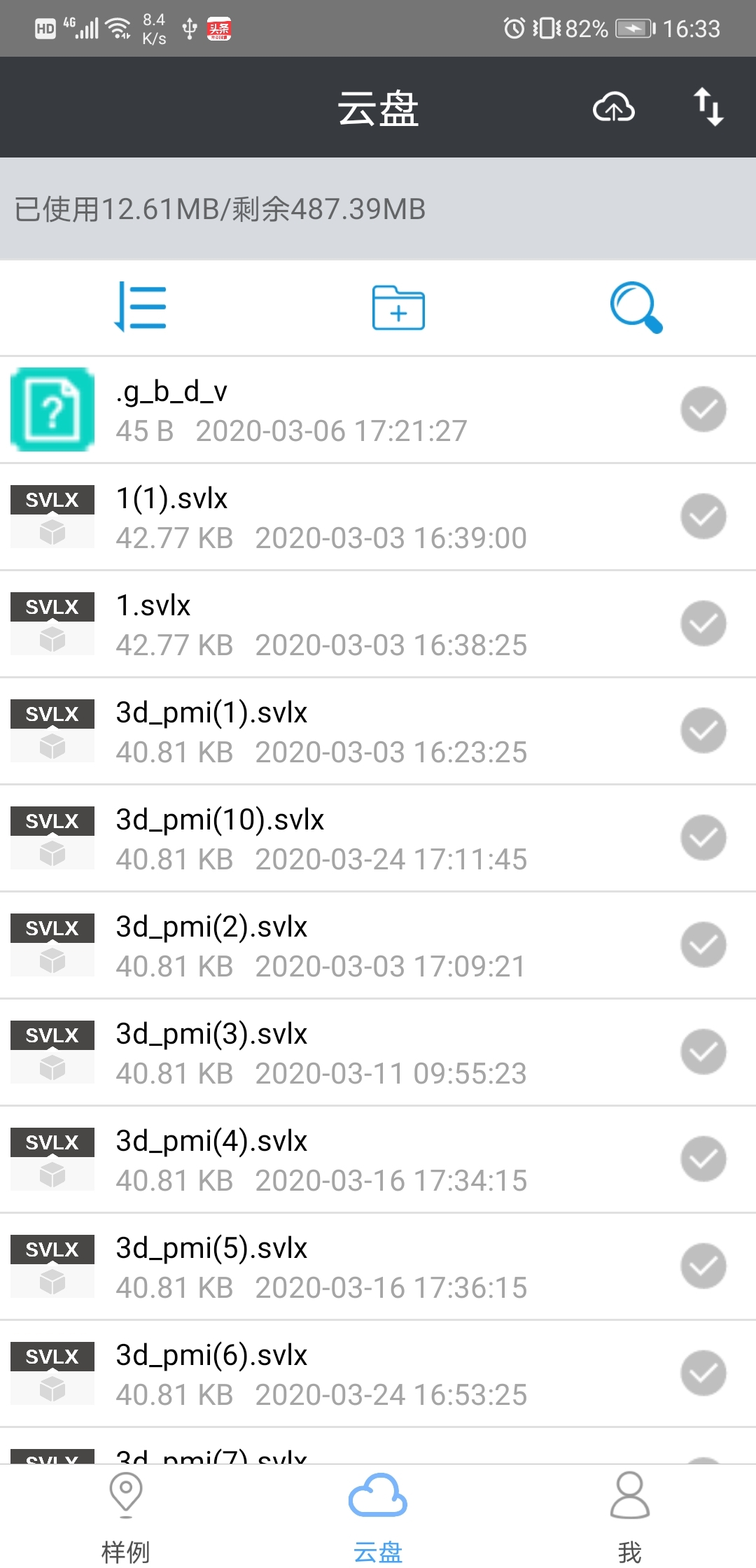
Task: Switch to the 样例 tab
Action: pyautogui.click(x=126, y=1516)
